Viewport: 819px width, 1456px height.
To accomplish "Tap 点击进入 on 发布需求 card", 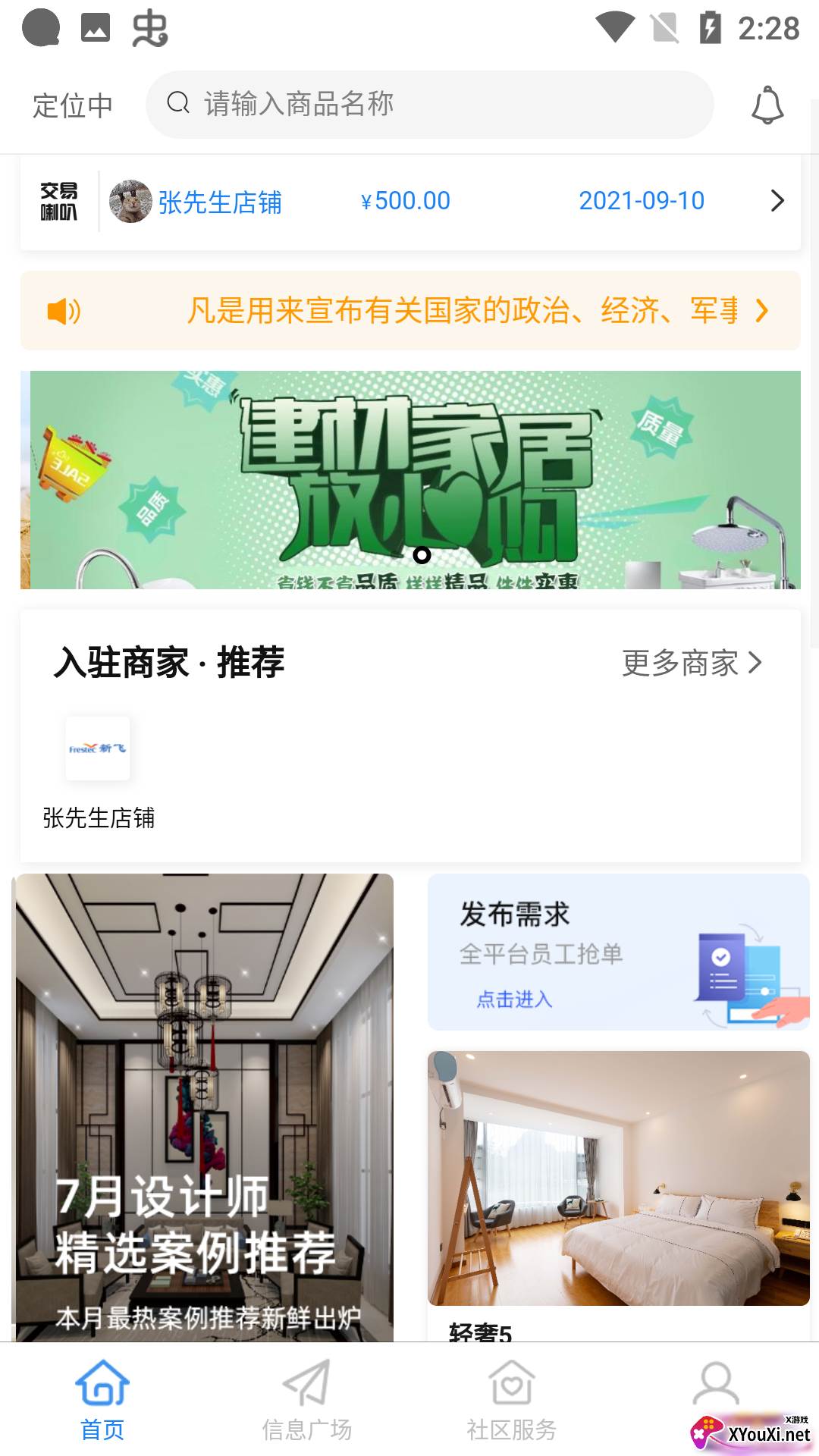I will (514, 999).
